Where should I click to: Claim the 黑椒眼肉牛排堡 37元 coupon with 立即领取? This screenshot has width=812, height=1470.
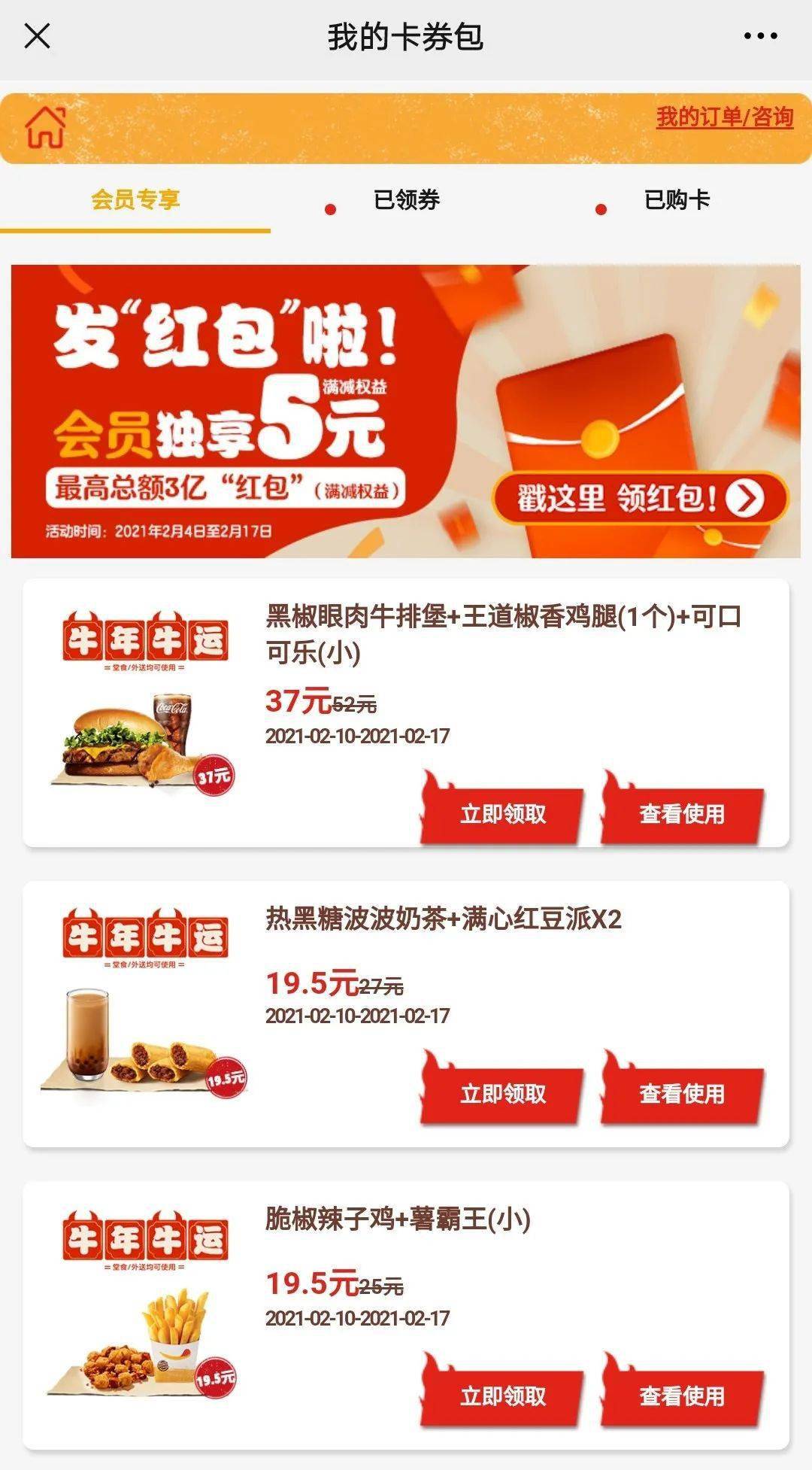coord(502,814)
